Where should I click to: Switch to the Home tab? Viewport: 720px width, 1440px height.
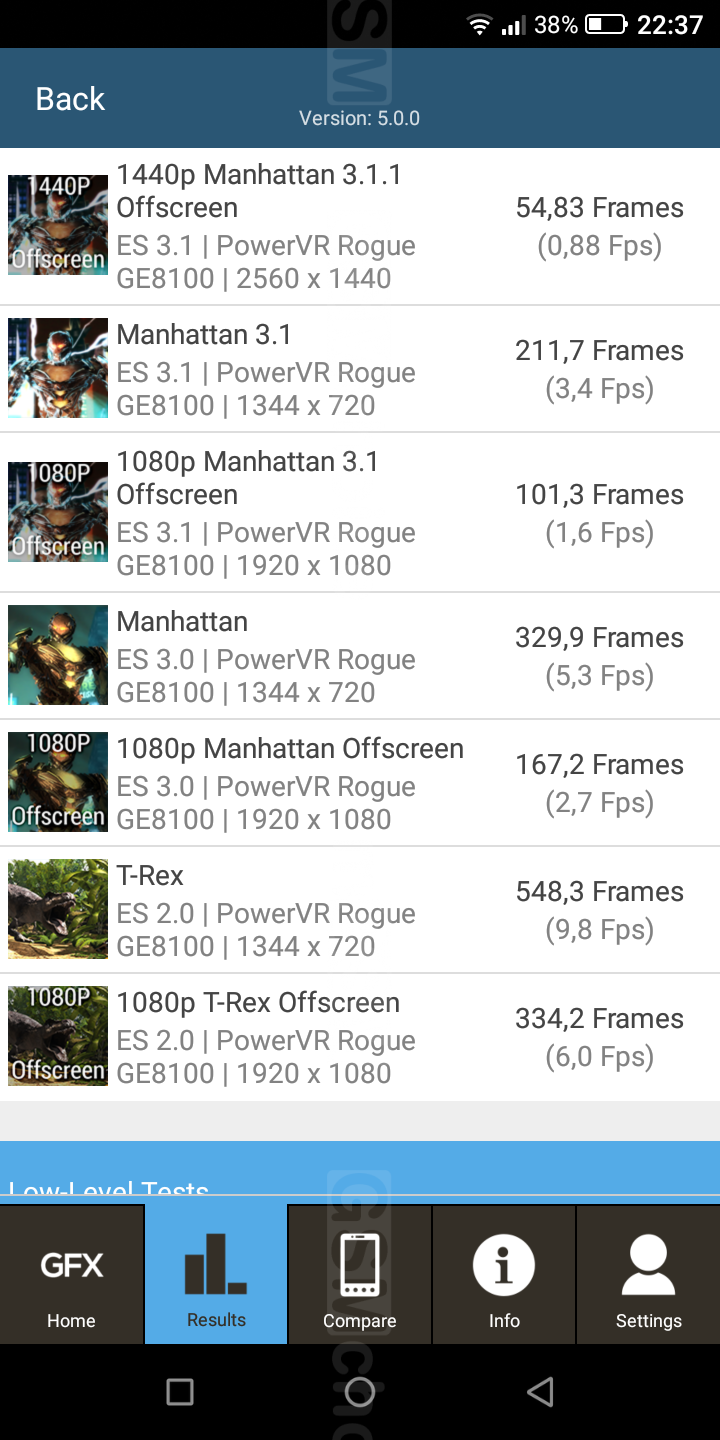pos(72,1275)
